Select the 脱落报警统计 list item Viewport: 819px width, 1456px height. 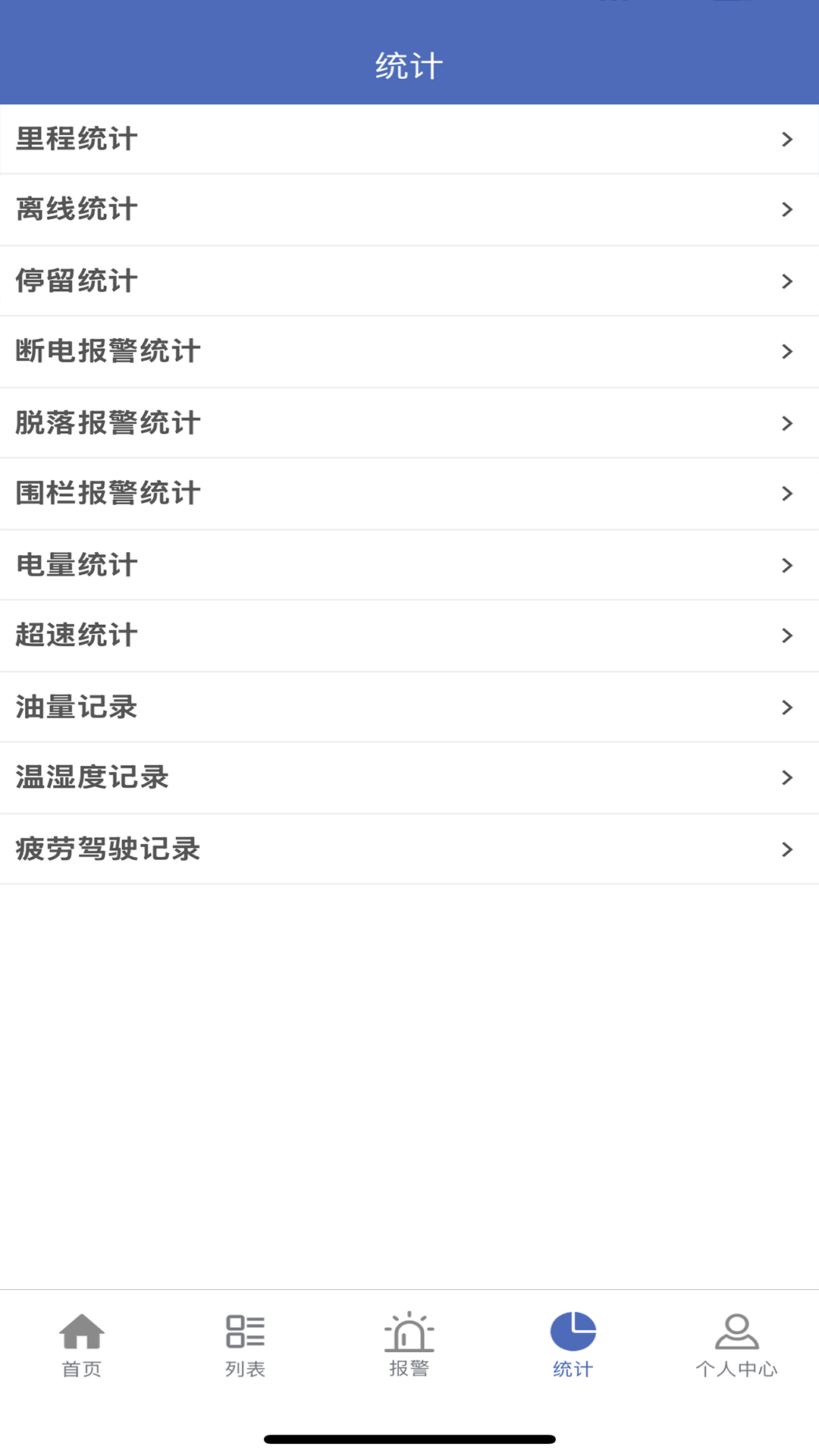pos(409,422)
